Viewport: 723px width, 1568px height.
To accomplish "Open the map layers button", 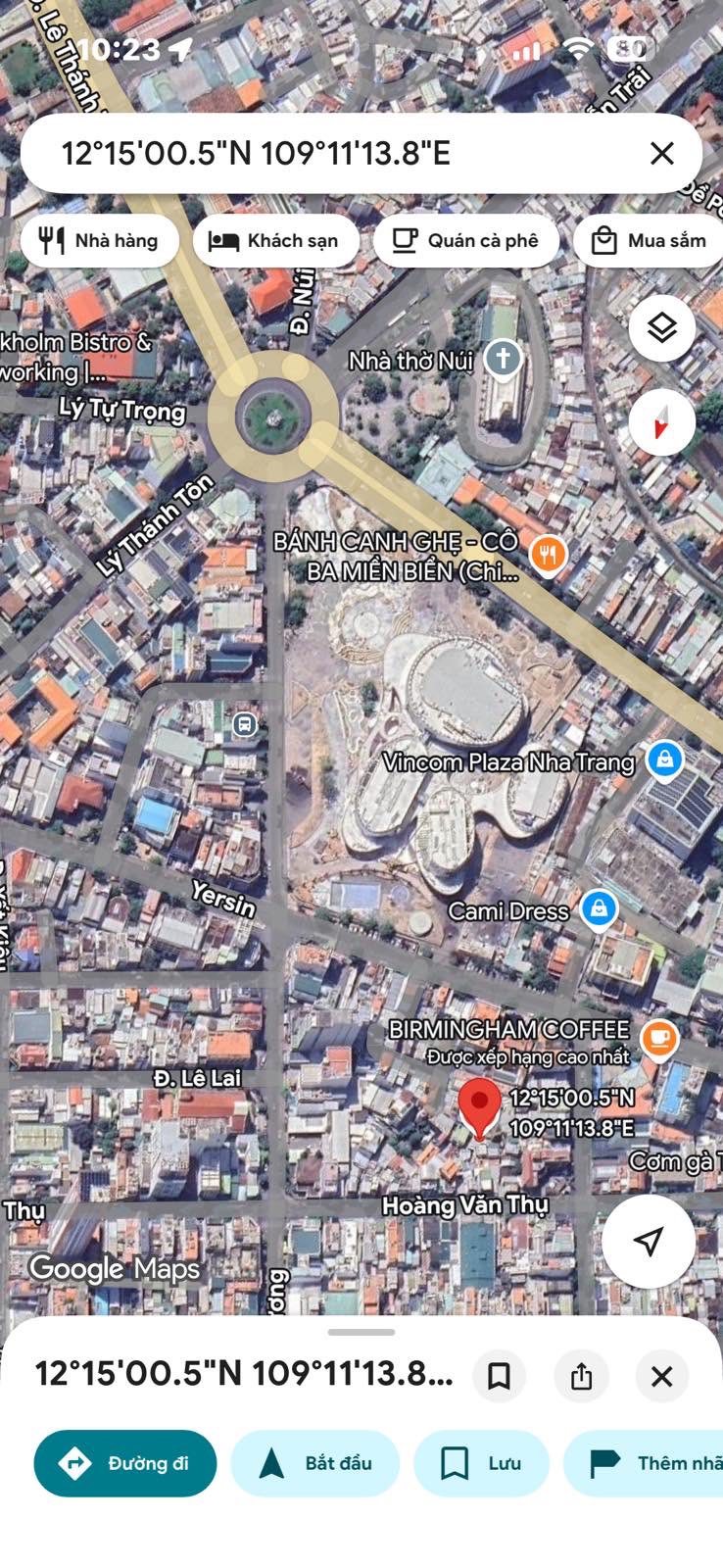I will tap(662, 328).
